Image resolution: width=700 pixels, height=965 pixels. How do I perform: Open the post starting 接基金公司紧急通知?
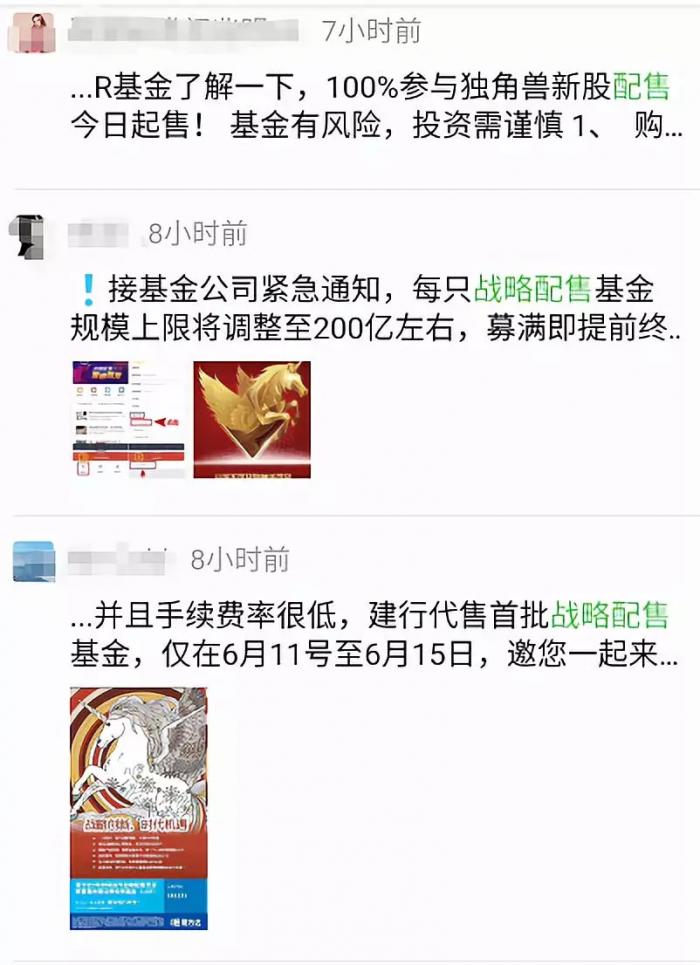(x=370, y=308)
